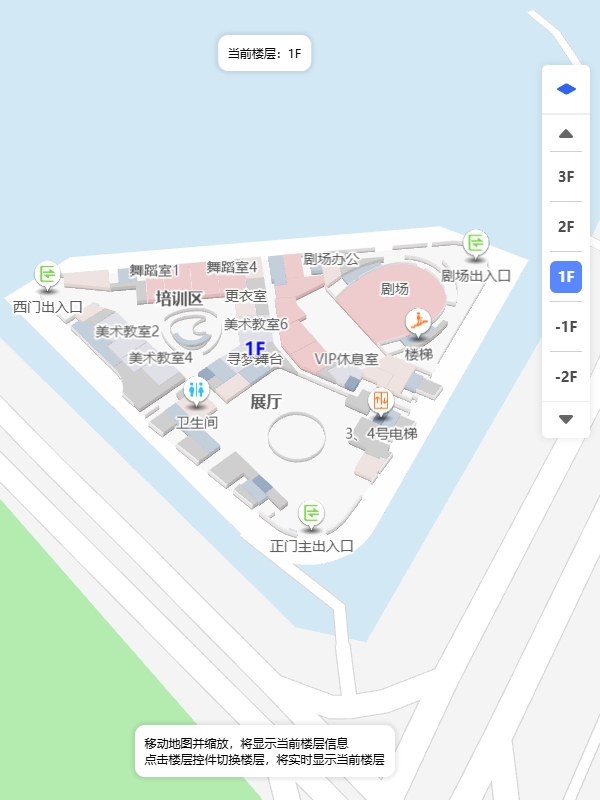Move floor list up with arrow

pos(566,133)
